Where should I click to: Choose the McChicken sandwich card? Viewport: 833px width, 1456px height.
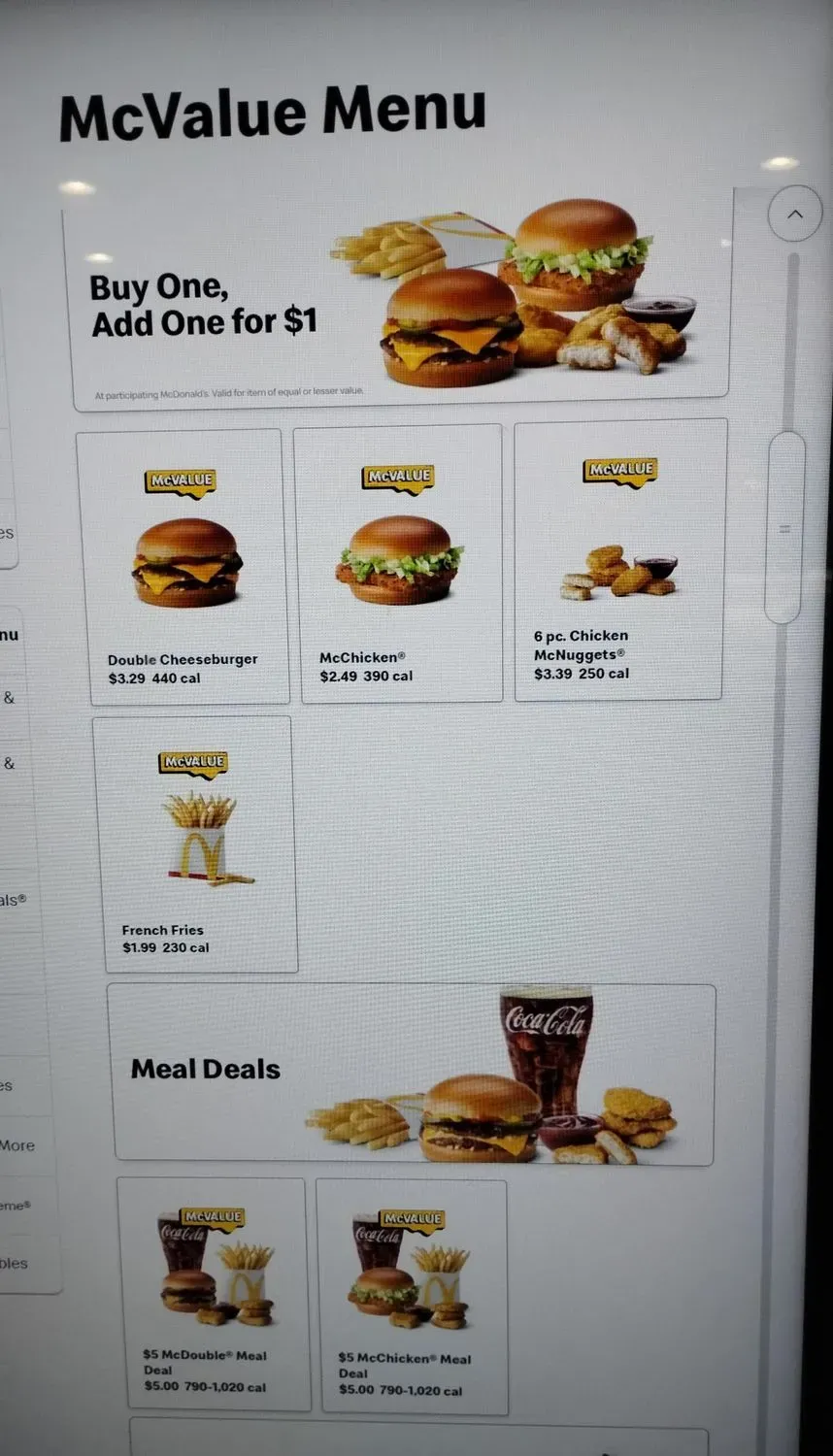[398, 565]
